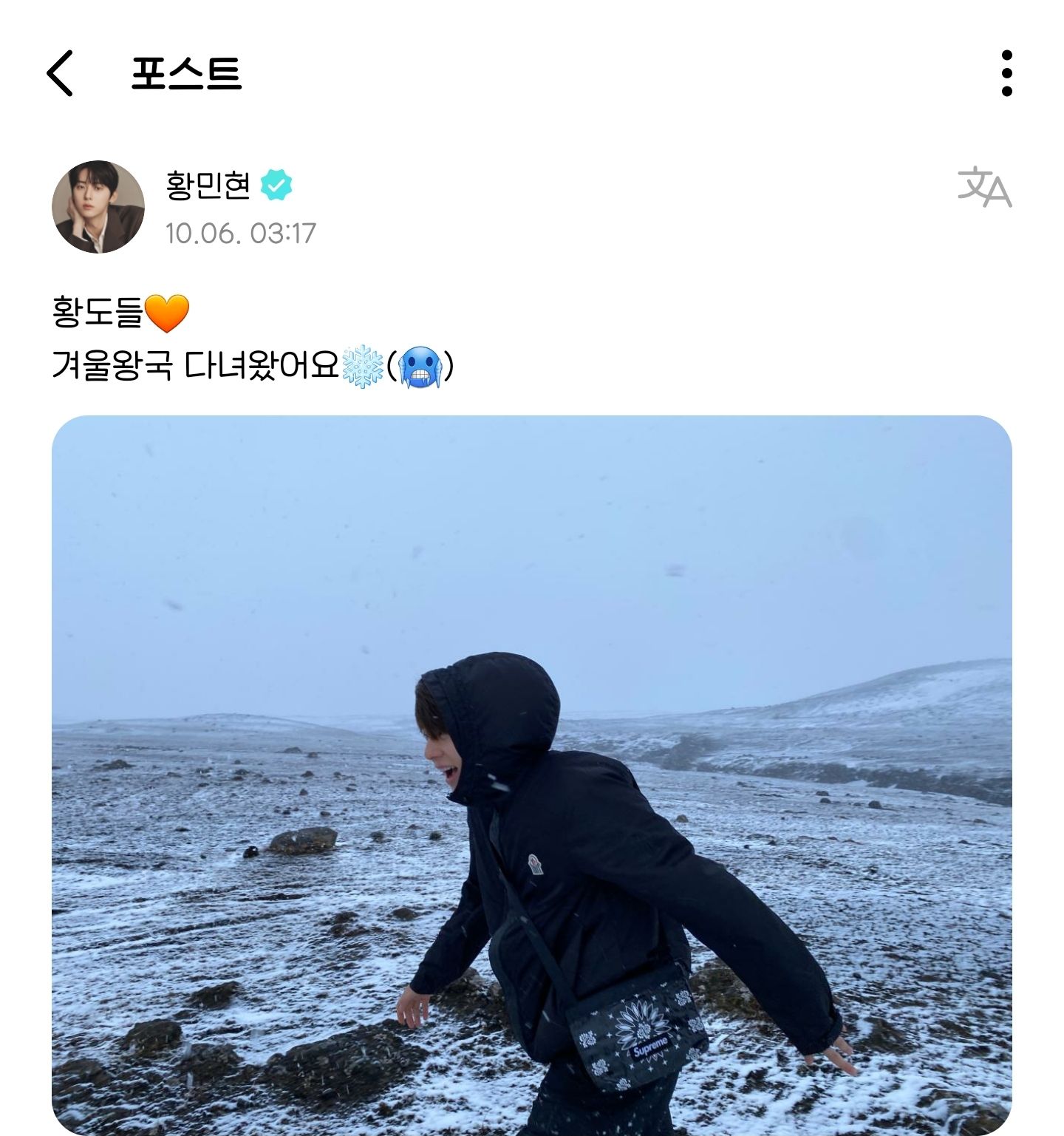This screenshot has height=1136, width=1064.
Task: Open 황민현's profile picture
Action: click(x=98, y=207)
